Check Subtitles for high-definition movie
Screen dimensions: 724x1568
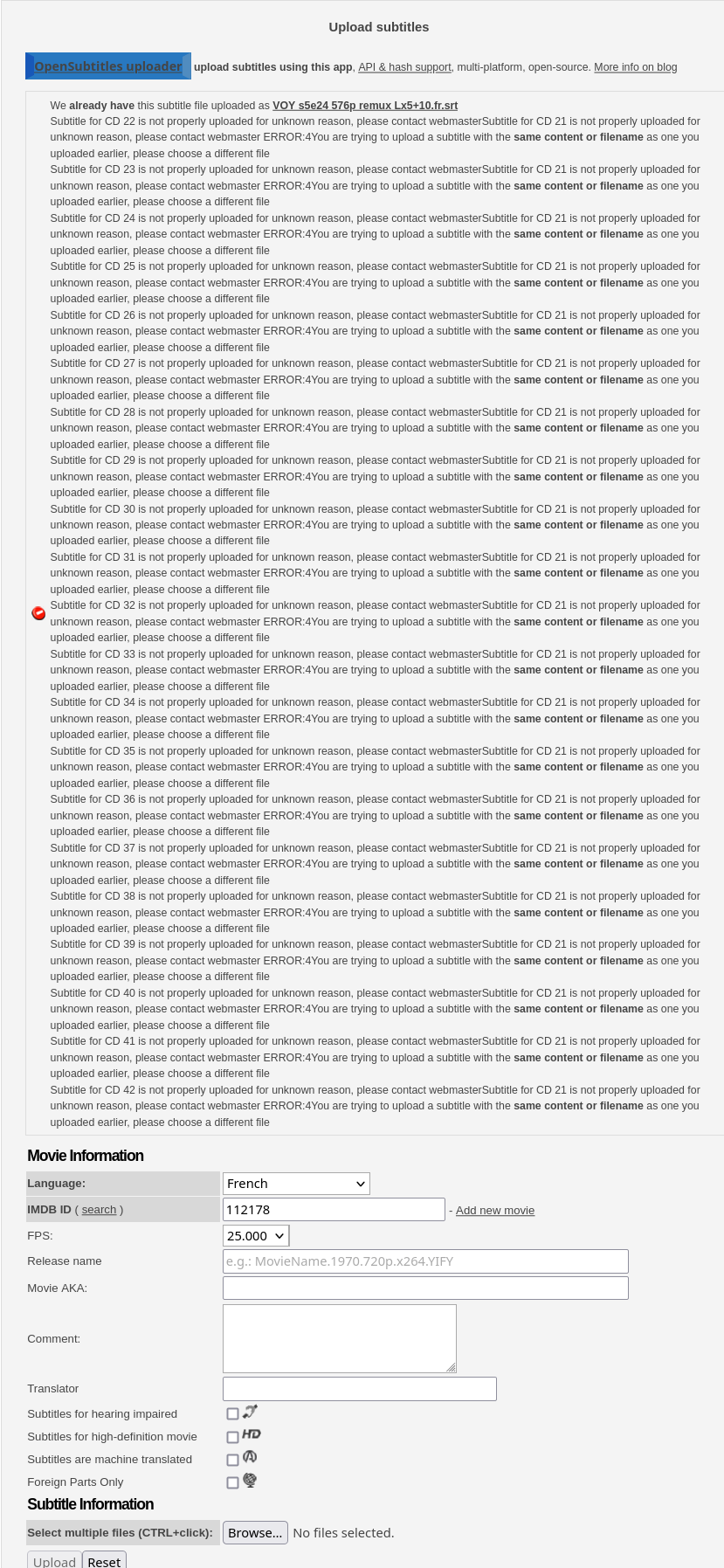tap(232, 1437)
